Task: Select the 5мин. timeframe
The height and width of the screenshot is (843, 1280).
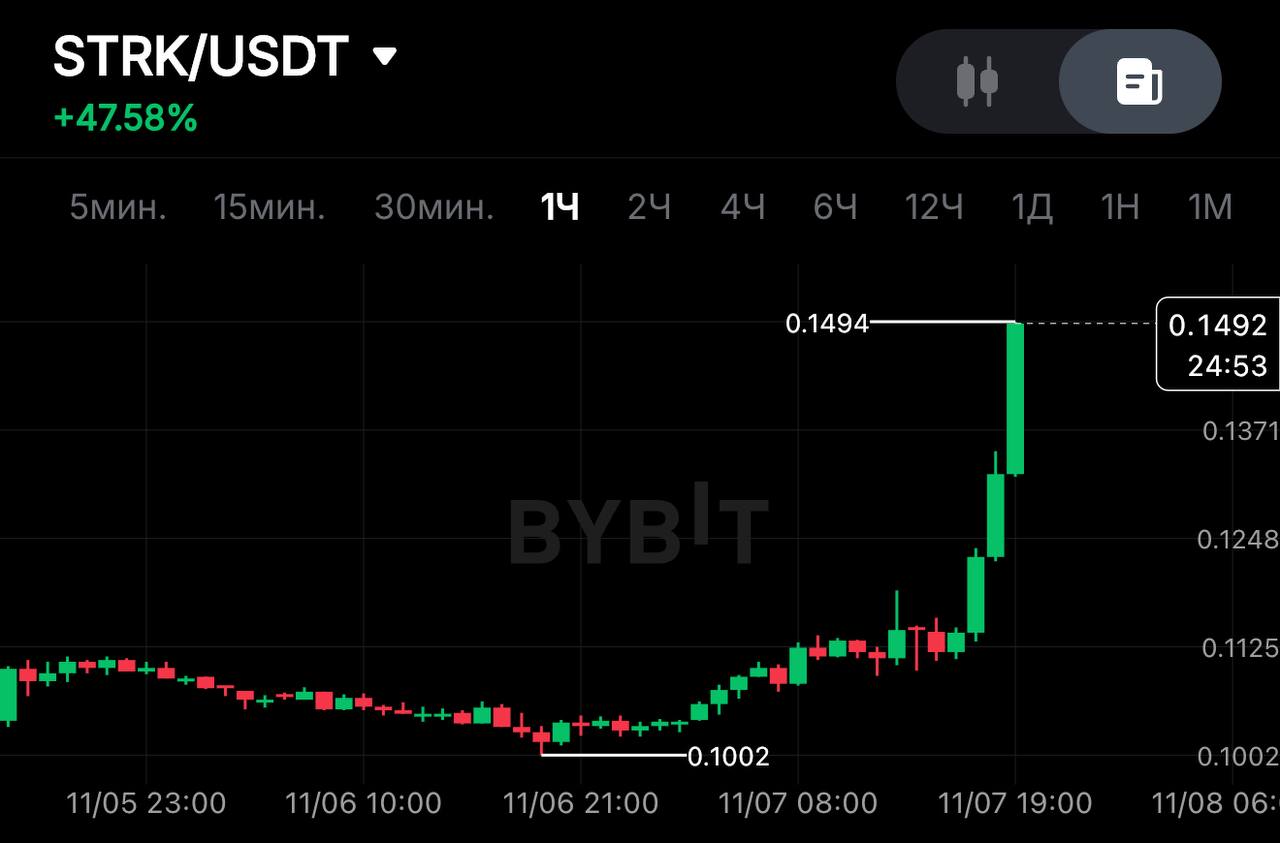Action: tap(118, 207)
